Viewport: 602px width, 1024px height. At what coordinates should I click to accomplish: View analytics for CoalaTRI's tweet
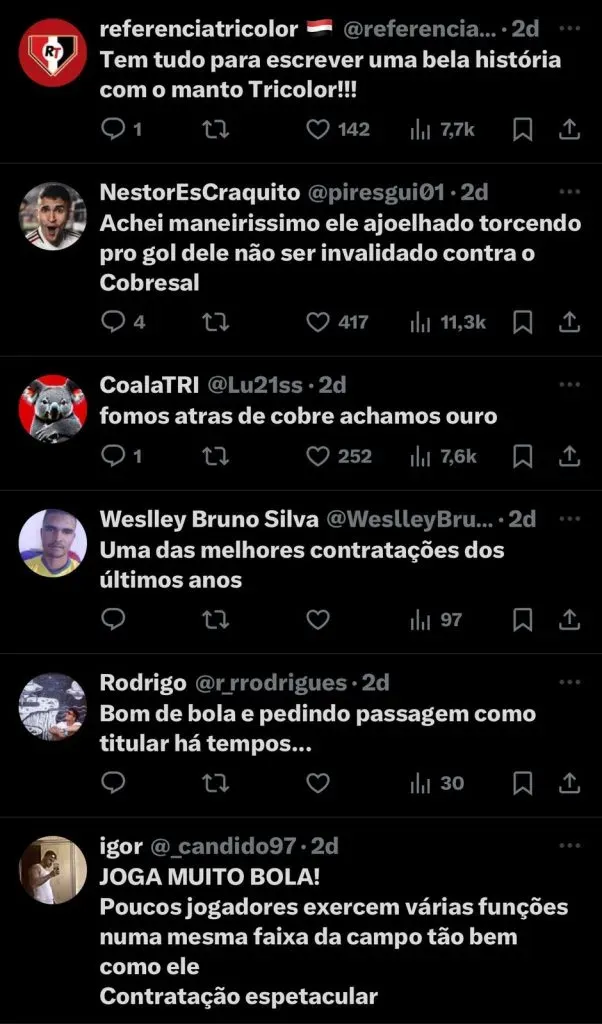pyautogui.click(x=444, y=456)
